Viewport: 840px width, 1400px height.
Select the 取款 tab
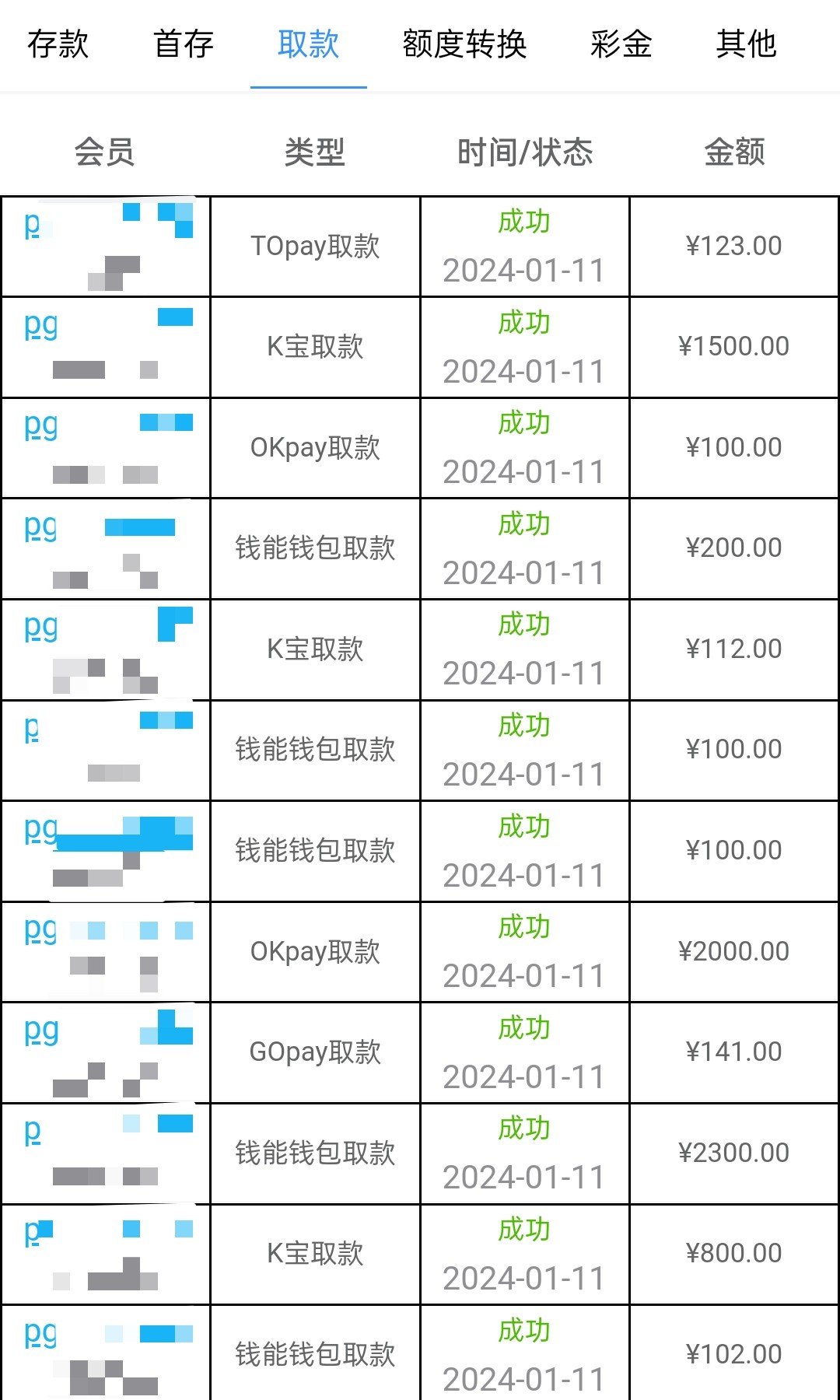click(x=309, y=44)
